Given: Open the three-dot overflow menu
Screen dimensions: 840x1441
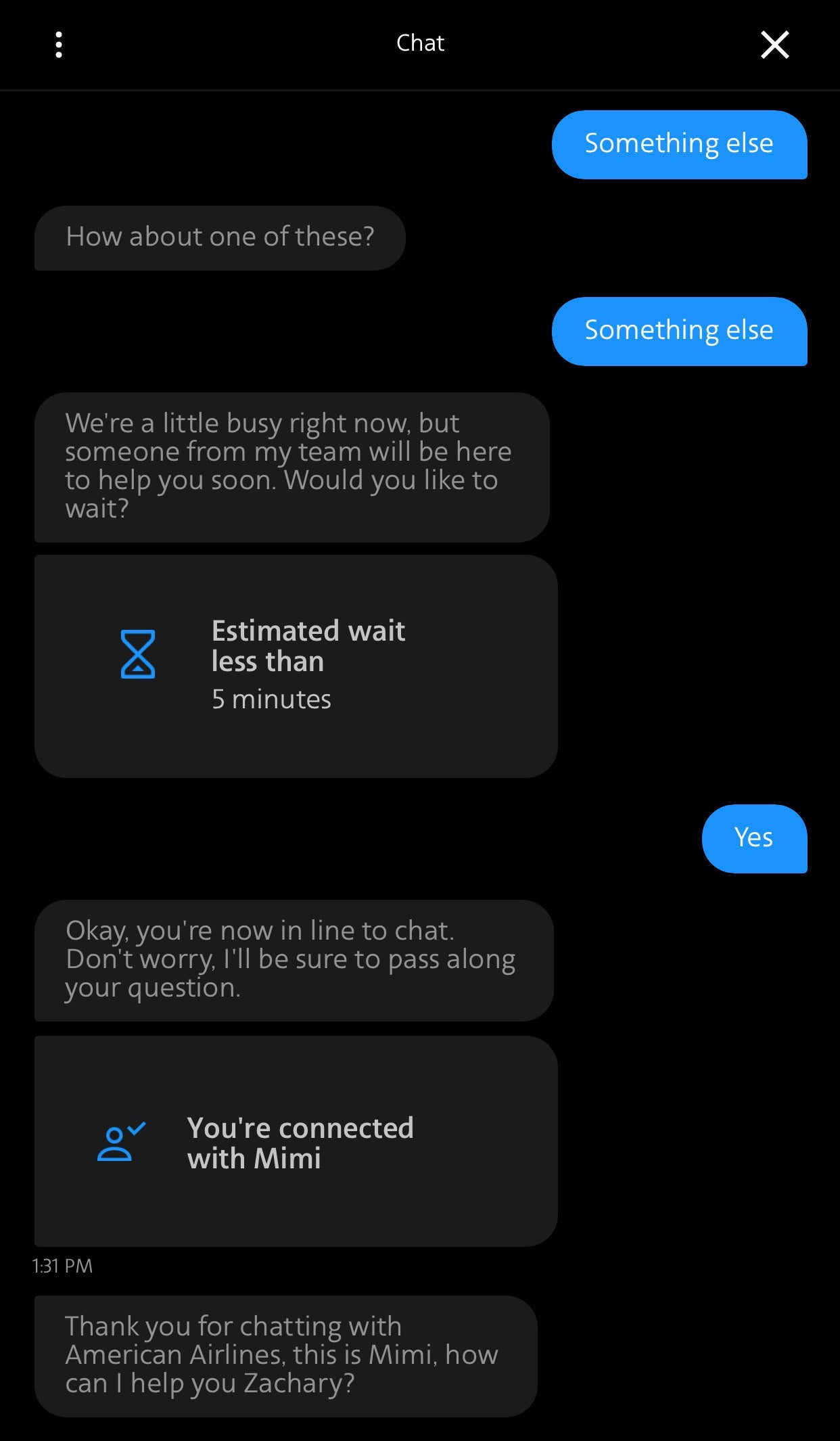Looking at the screenshot, I should coord(59,45).
